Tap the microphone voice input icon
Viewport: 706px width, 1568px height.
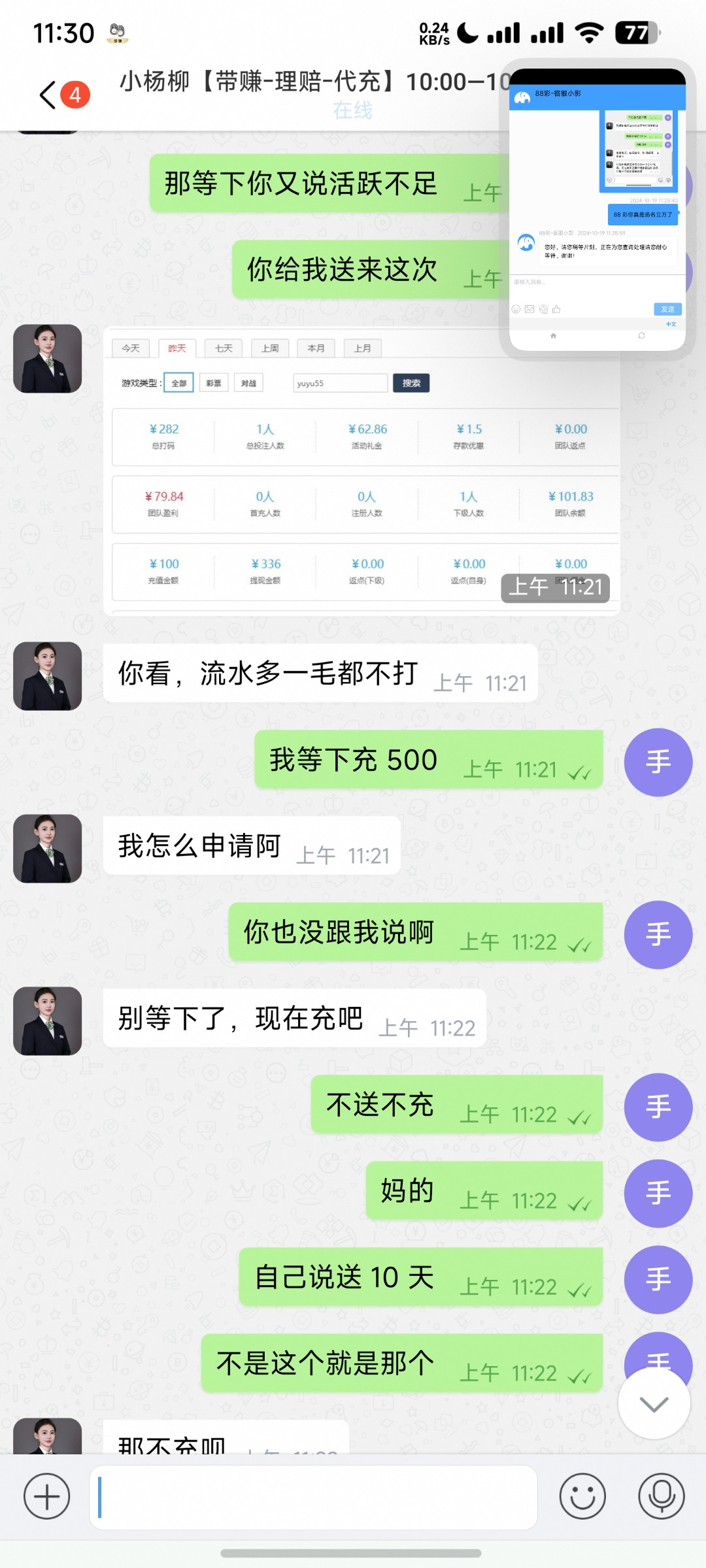(661, 1496)
